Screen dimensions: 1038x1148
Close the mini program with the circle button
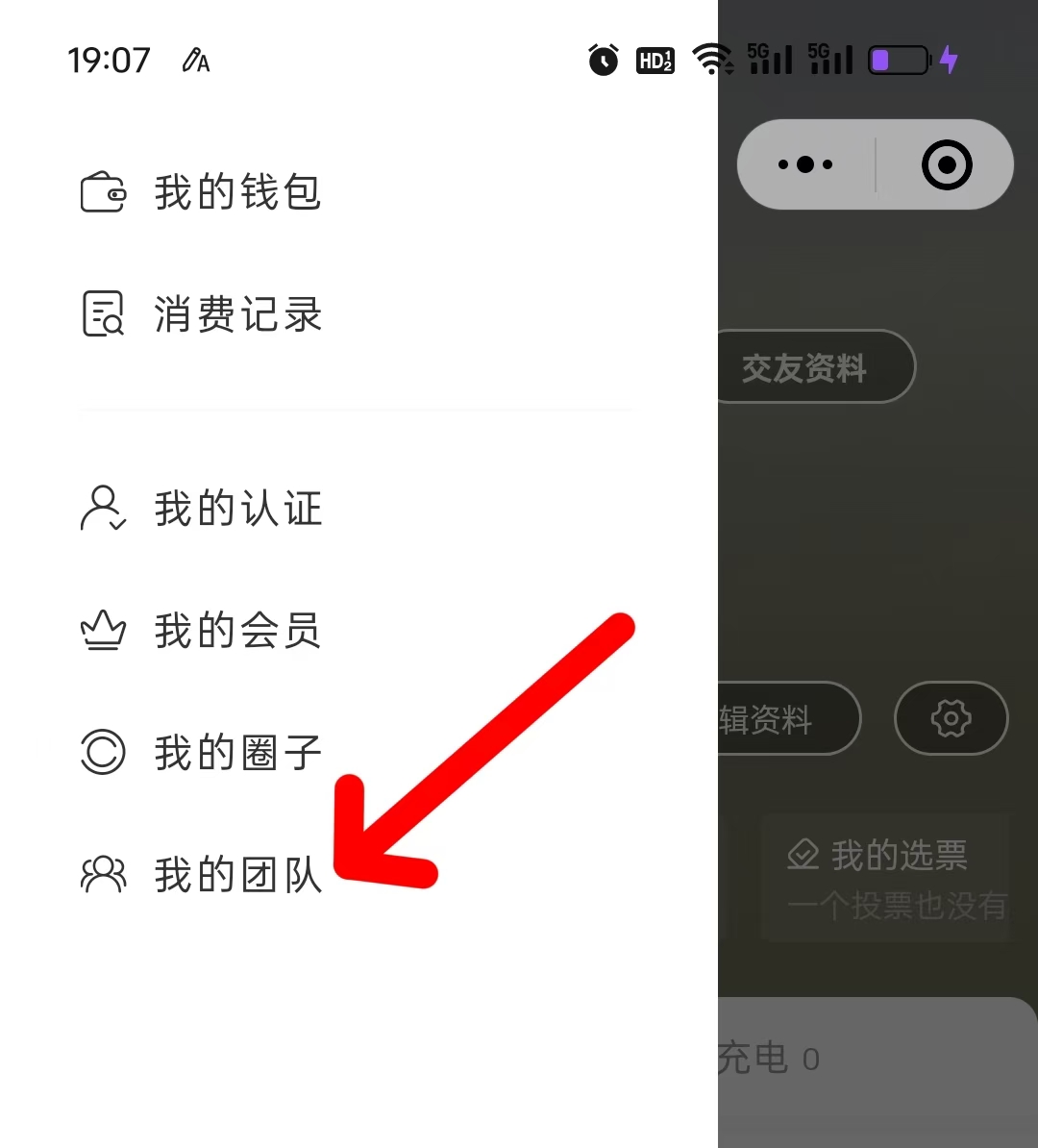pyautogui.click(x=947, y=164)
